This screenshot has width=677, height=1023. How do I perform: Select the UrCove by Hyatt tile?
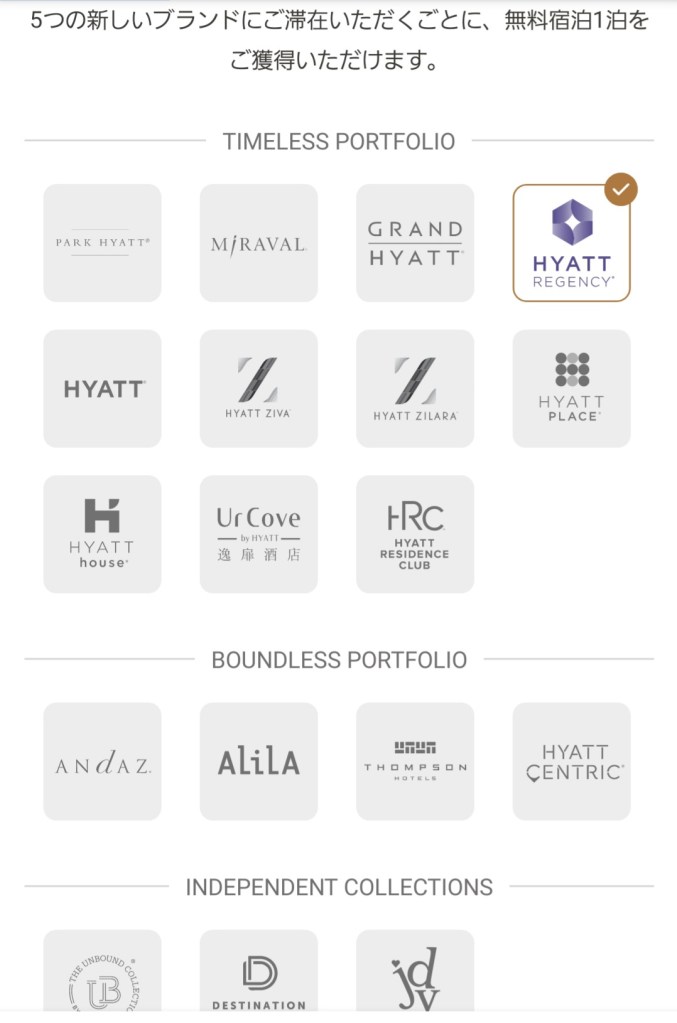coord(259,535)
